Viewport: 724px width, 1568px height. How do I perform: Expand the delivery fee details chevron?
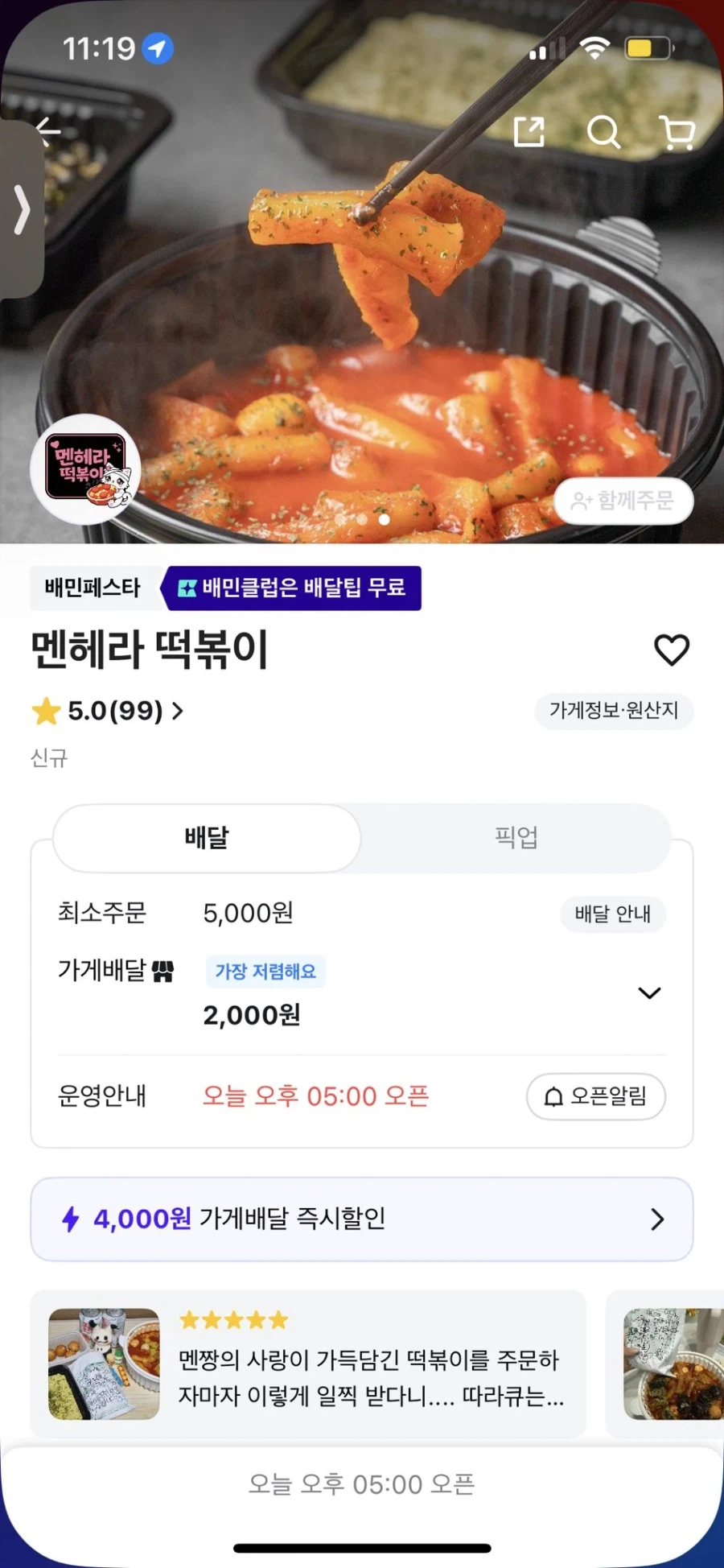[x=649, y=993]
